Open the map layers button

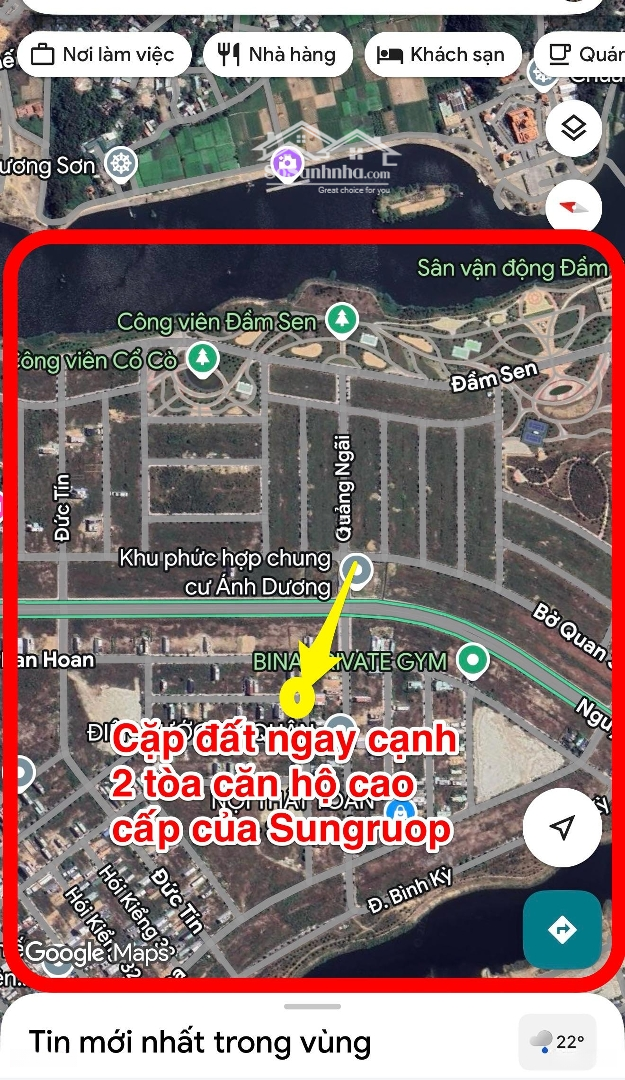tap(572, 130)
